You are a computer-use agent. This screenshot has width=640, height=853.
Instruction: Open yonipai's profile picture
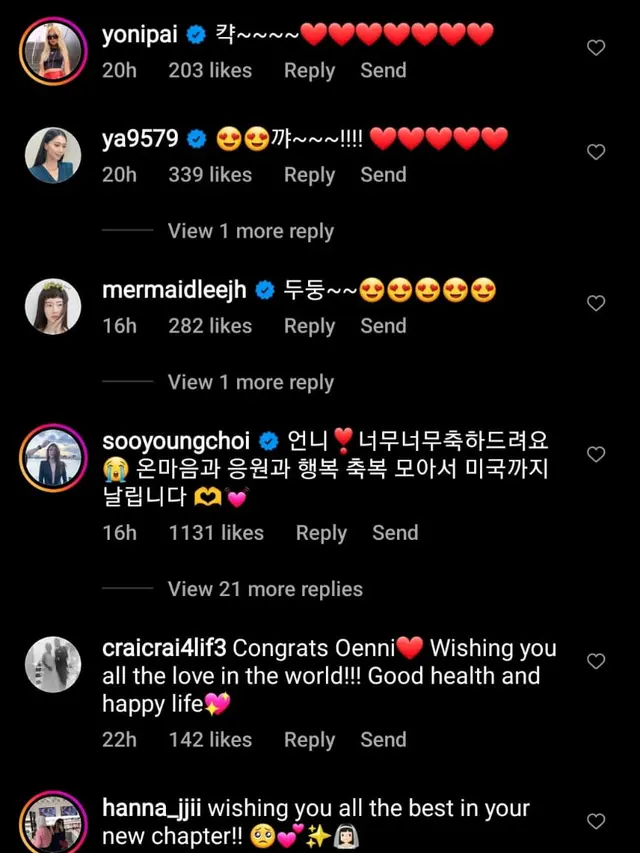coord(53,50)
